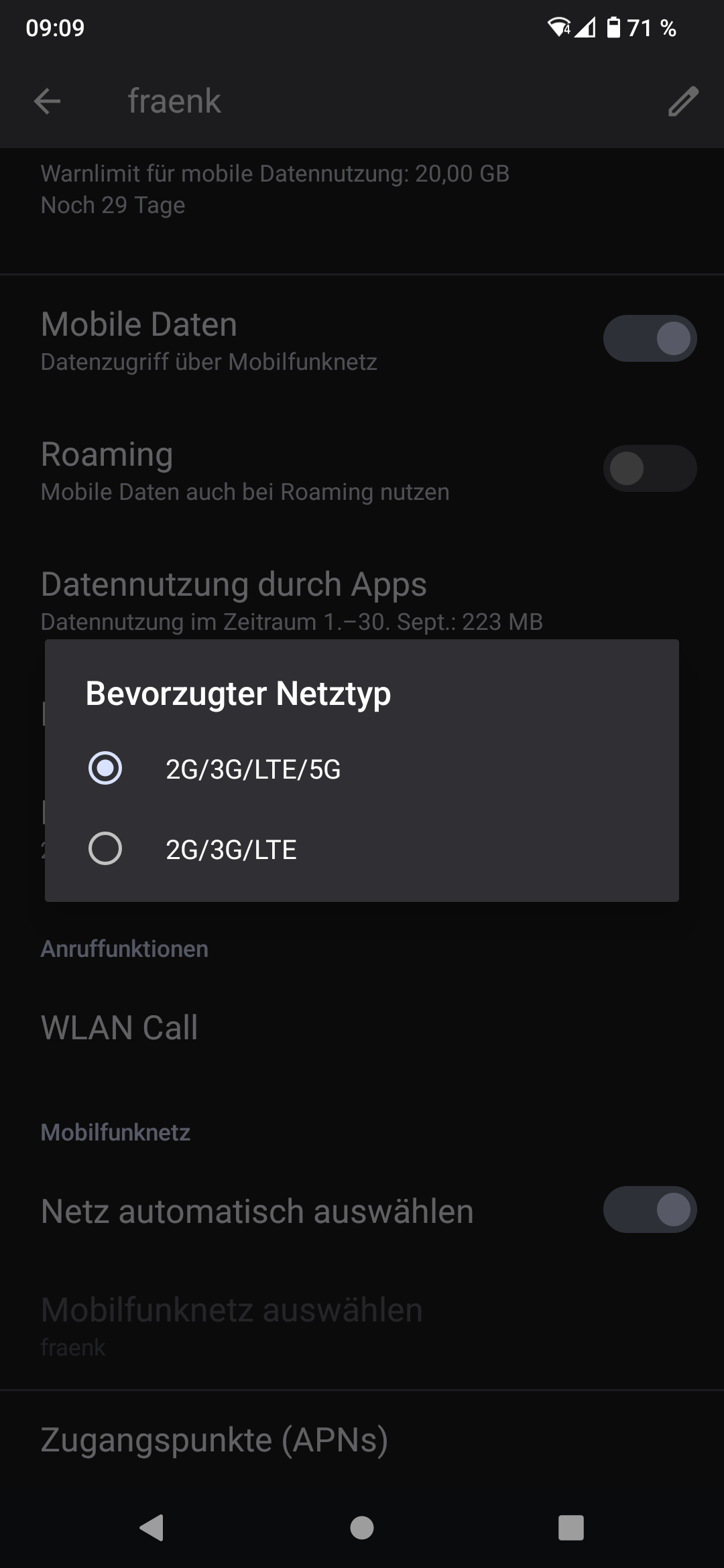Open recent apps with the square button
Screen dimensions: 724x1568
[571, 1528]
